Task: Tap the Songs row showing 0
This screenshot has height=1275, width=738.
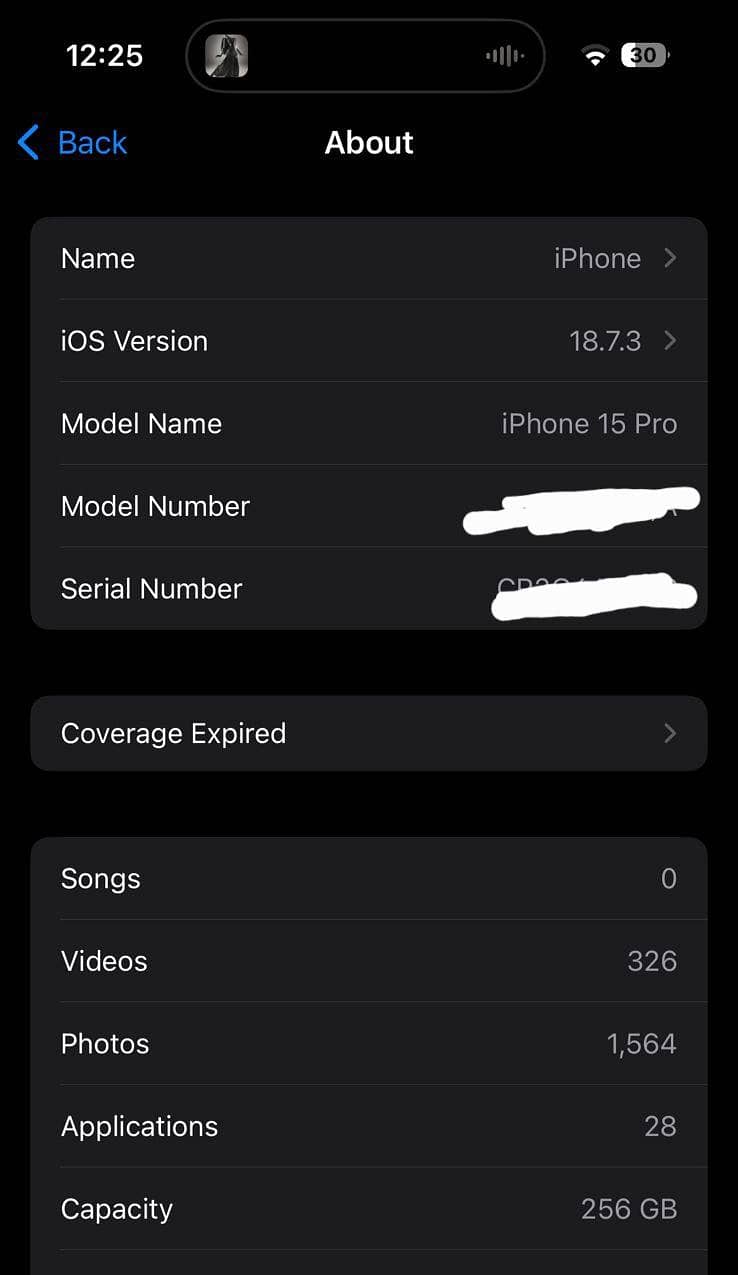Action: point(369,878)
